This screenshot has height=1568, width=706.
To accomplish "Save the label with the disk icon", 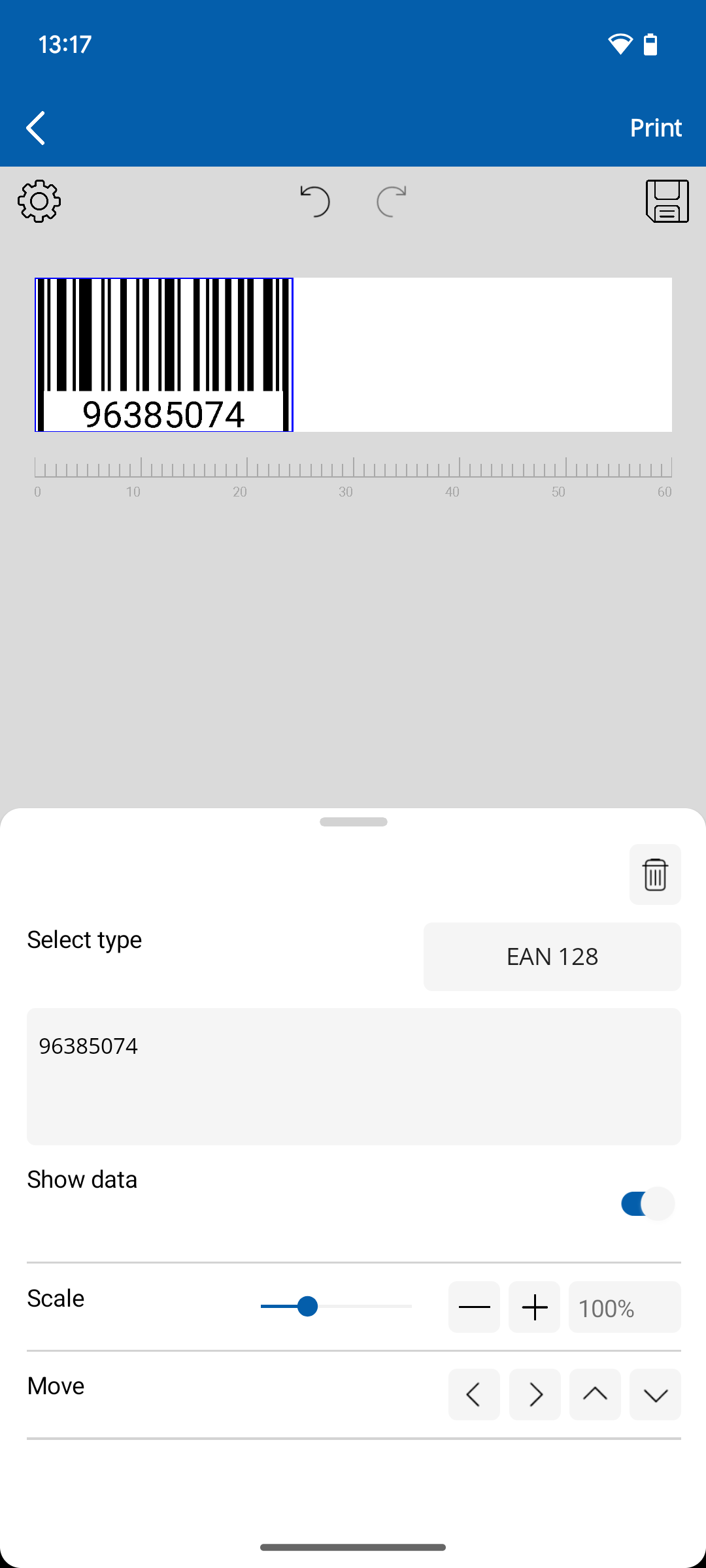I will (667, 201).
